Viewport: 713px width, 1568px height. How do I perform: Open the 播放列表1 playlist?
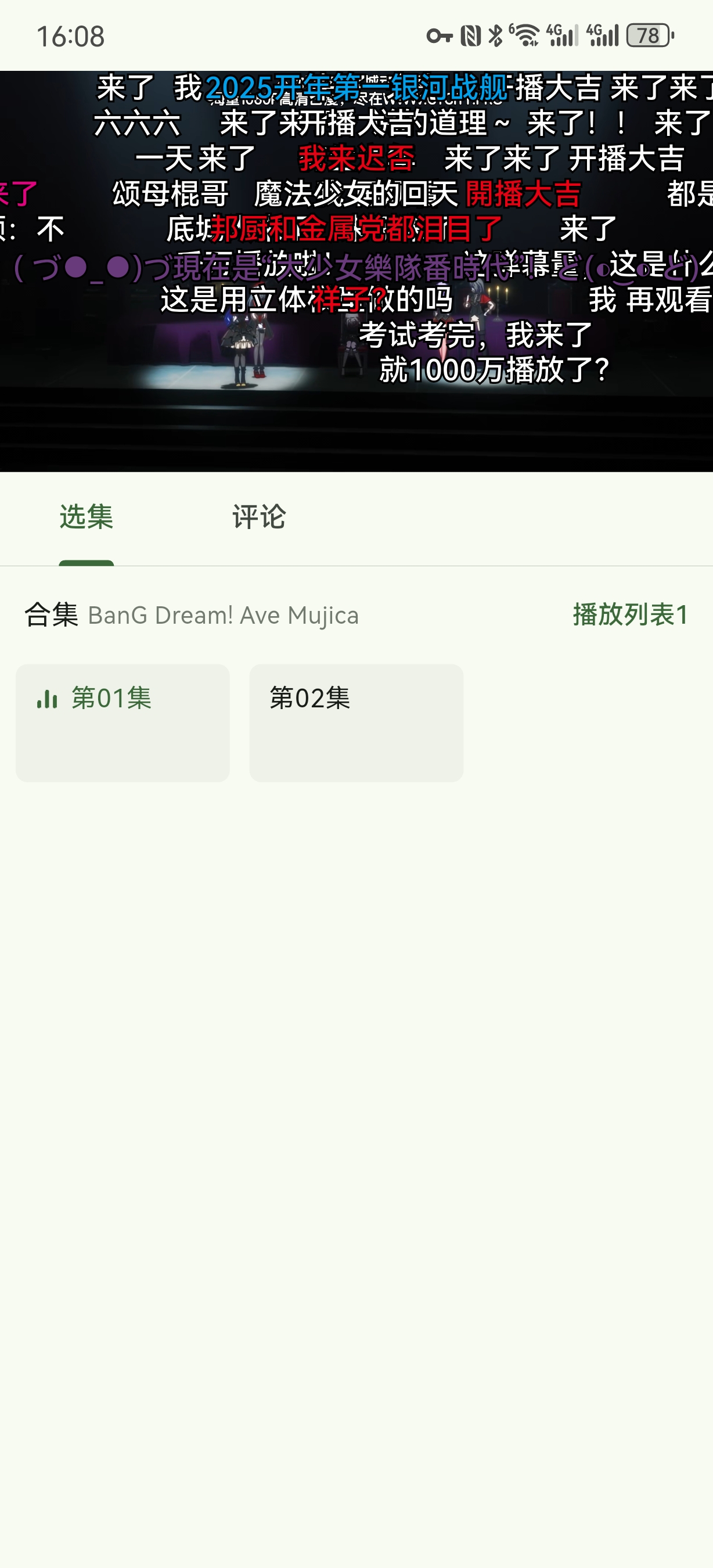click(629, 615)
